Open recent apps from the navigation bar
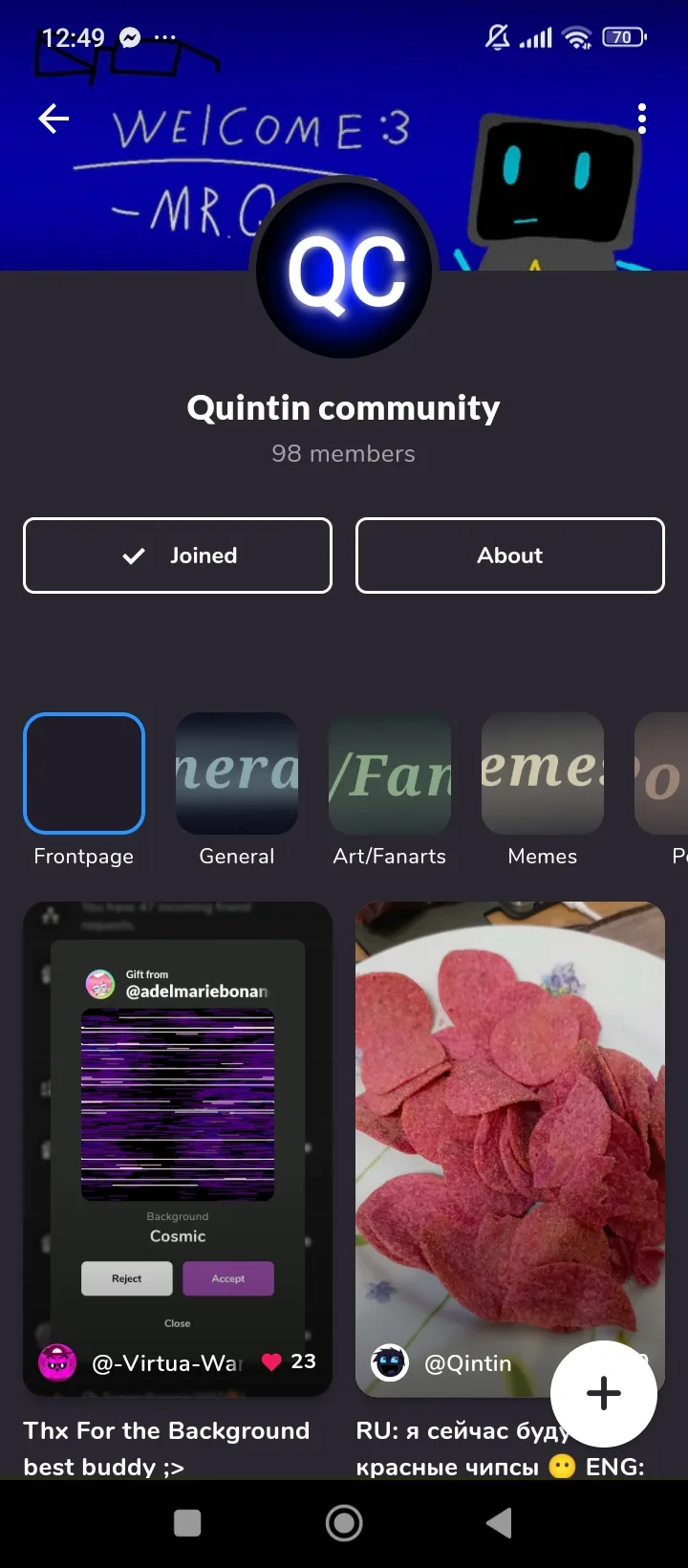Image resolution: width=688 pixels, height=1568 pixels. pyautogui.click(x=187, y=1523)
